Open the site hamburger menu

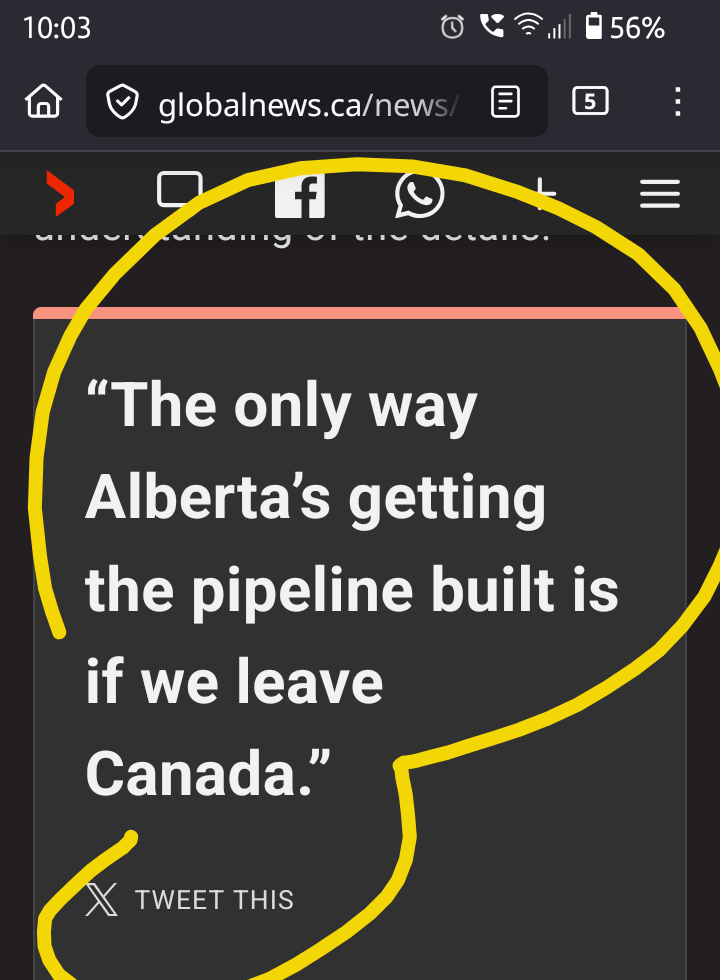pyautogui.click(x=660, y=194)
